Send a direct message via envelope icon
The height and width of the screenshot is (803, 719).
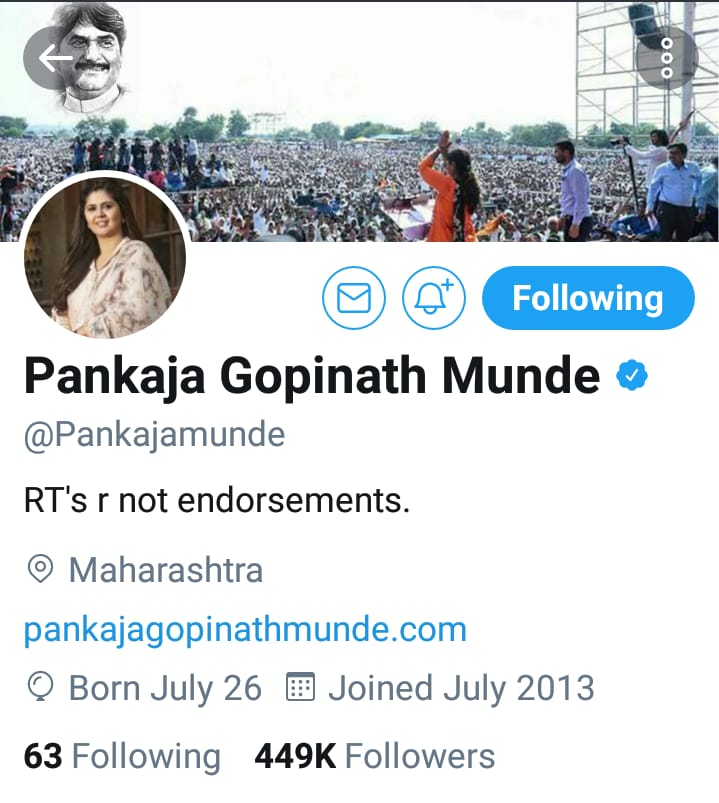click(353, 298)
